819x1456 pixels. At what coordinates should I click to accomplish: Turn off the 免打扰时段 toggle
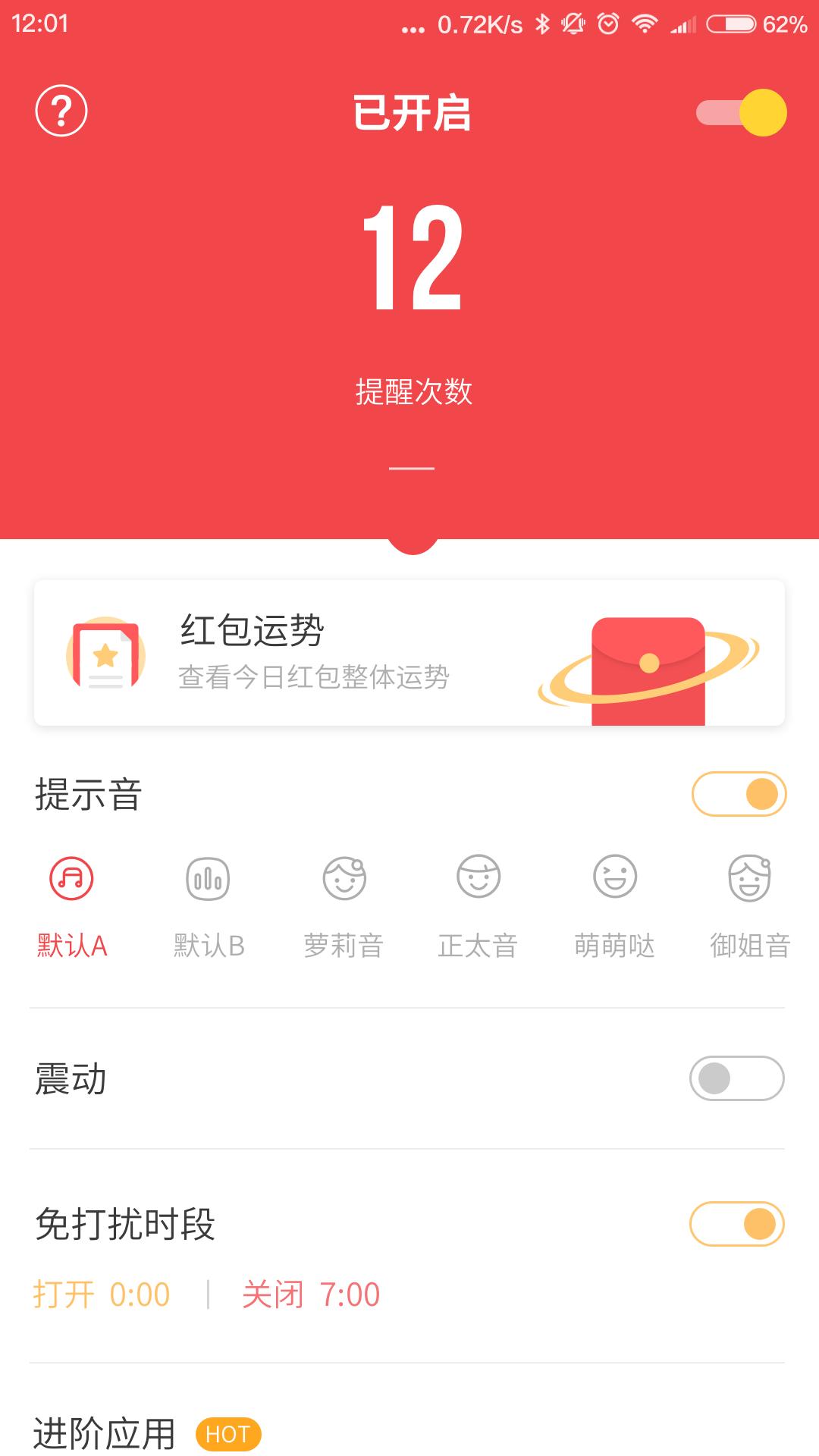point(736,1224)
